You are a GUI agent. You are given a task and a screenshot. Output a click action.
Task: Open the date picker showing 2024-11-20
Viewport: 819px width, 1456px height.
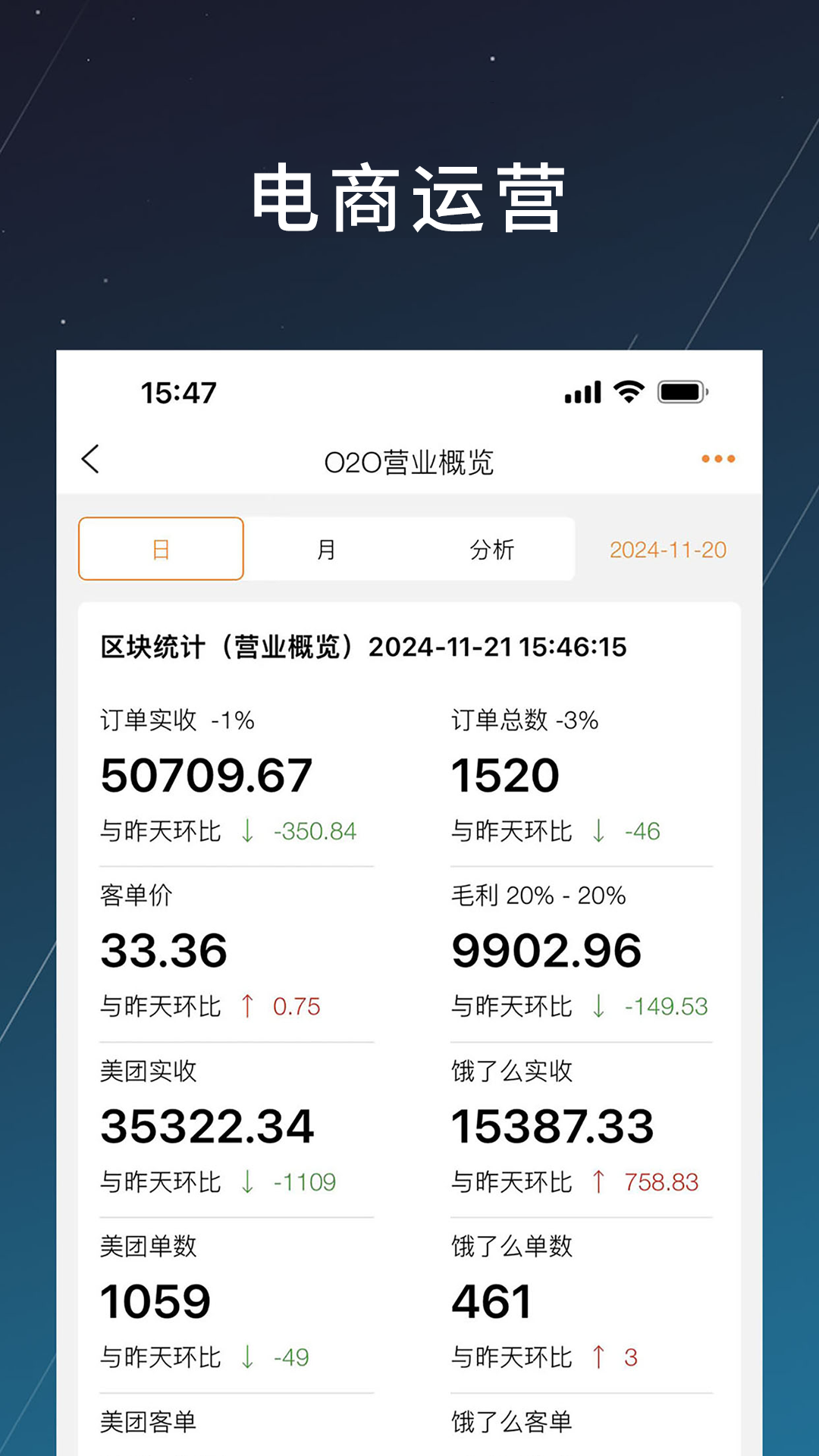669,549
